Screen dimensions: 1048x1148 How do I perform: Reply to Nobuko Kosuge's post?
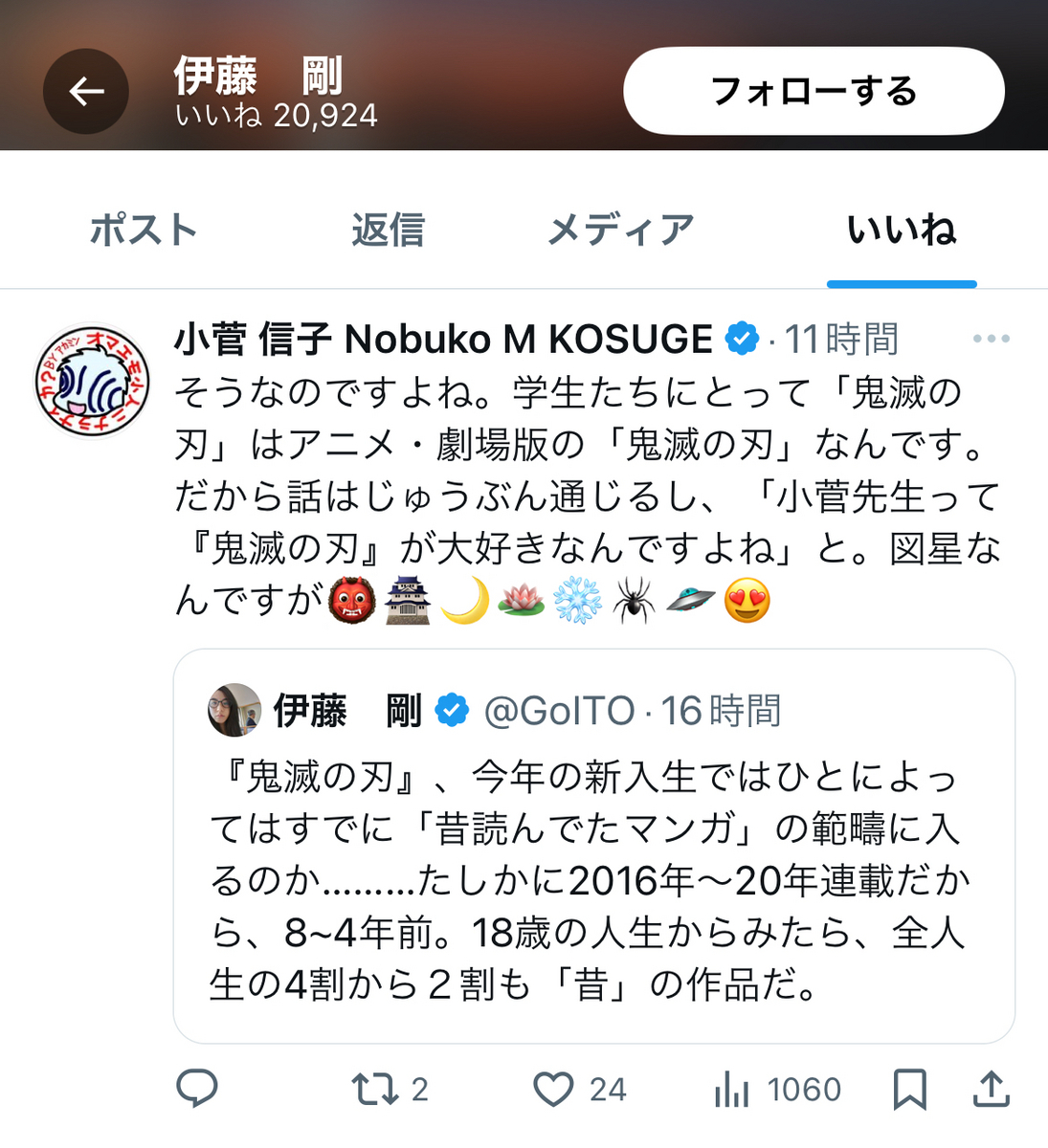[x=198, y=1089]
